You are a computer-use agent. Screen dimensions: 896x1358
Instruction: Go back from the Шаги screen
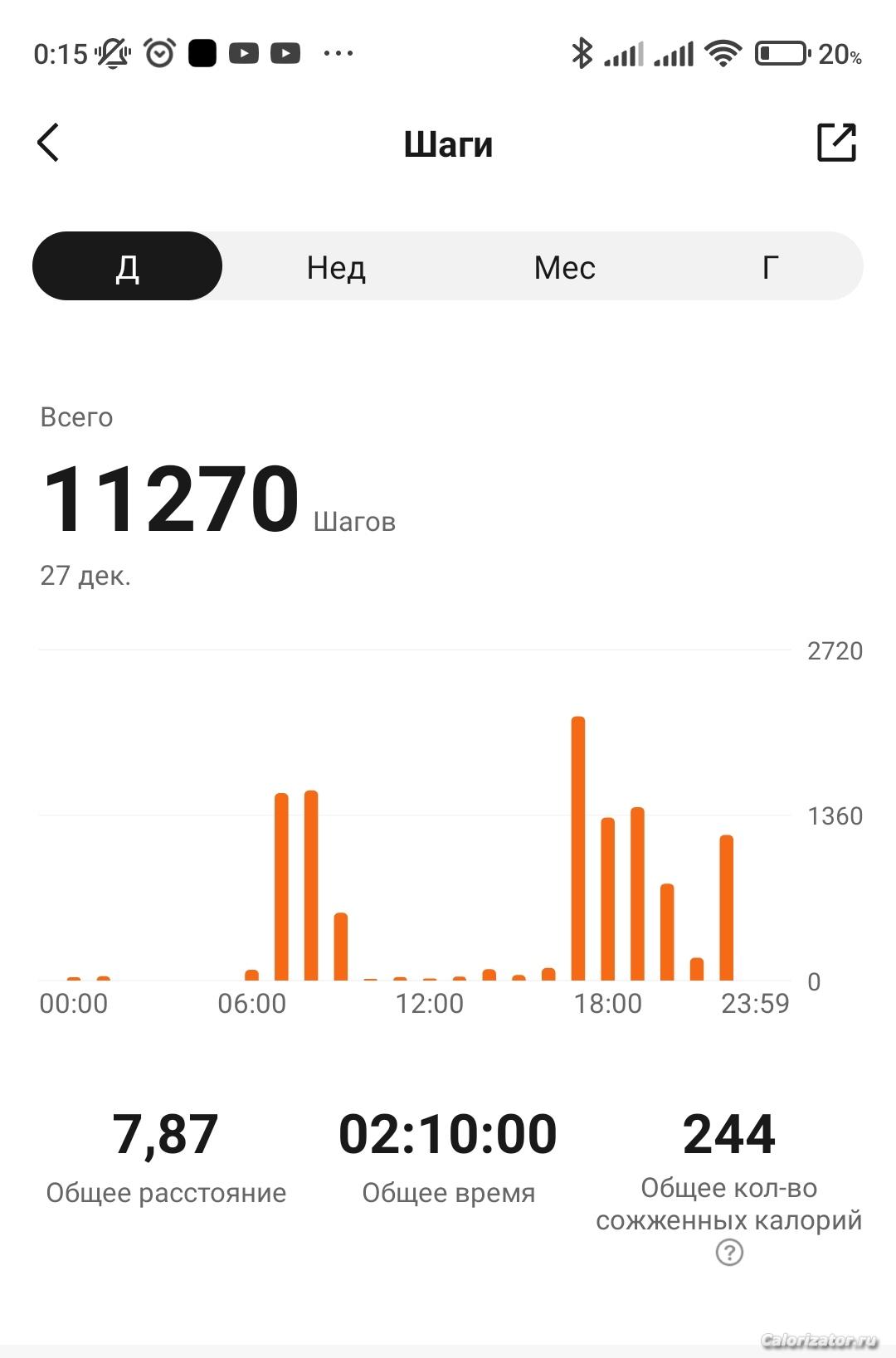pyautogui.click(x=49, y=143)
